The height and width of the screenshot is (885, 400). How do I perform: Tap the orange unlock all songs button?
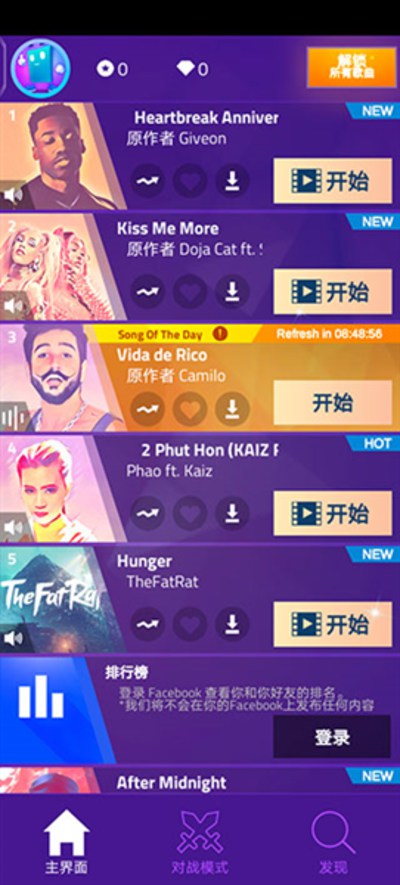pyautogui.click(x=352, y=67)
